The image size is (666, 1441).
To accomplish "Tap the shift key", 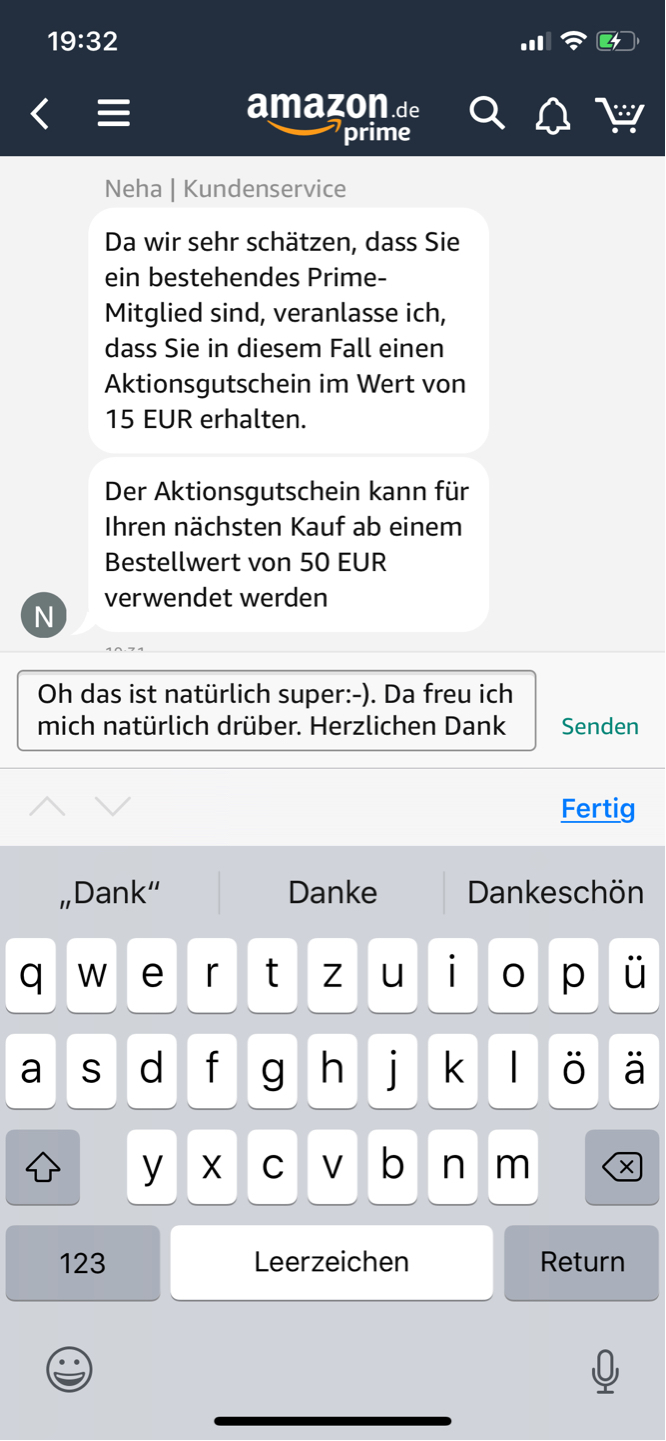I will 43,1167.
